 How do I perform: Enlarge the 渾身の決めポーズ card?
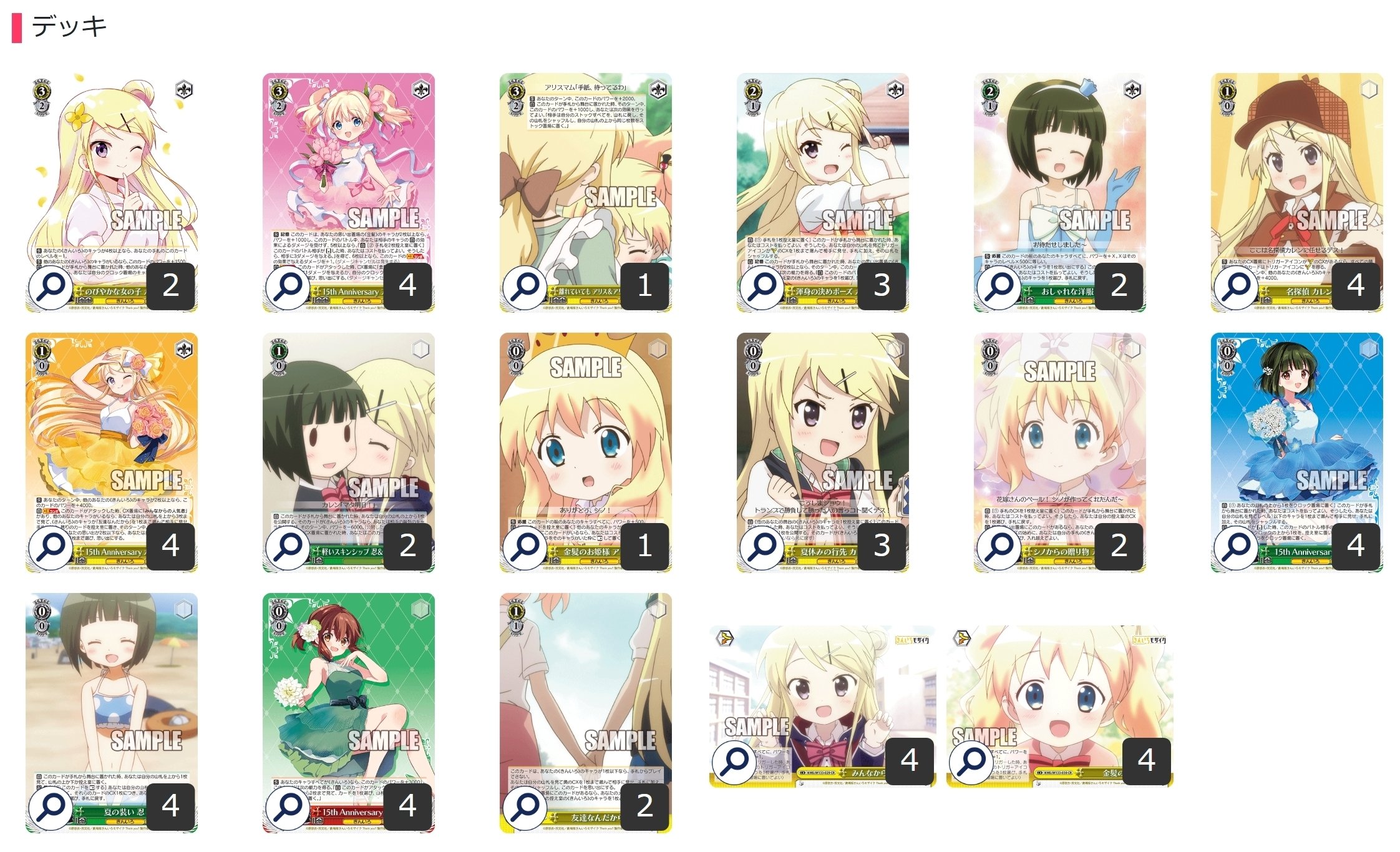[x=763, y=286]
